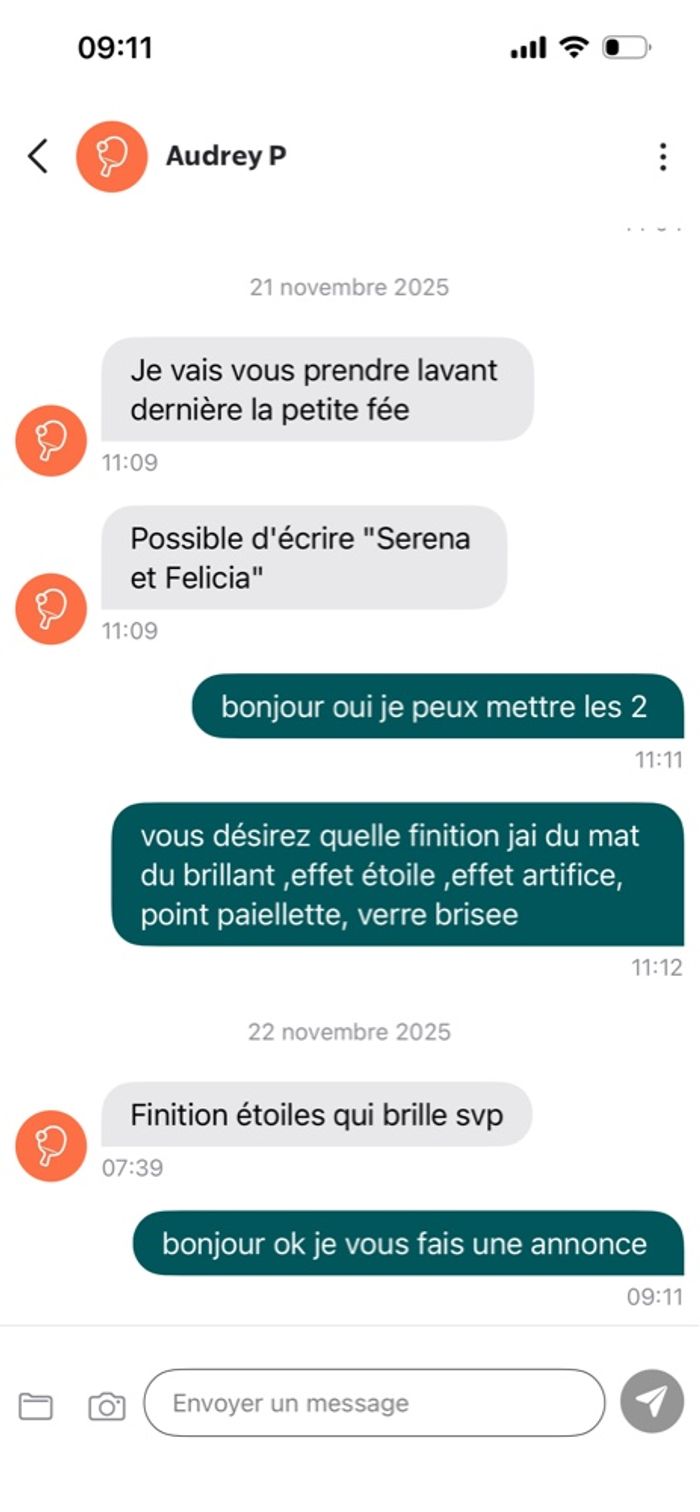Go back to the conversations list

point(37,156)
